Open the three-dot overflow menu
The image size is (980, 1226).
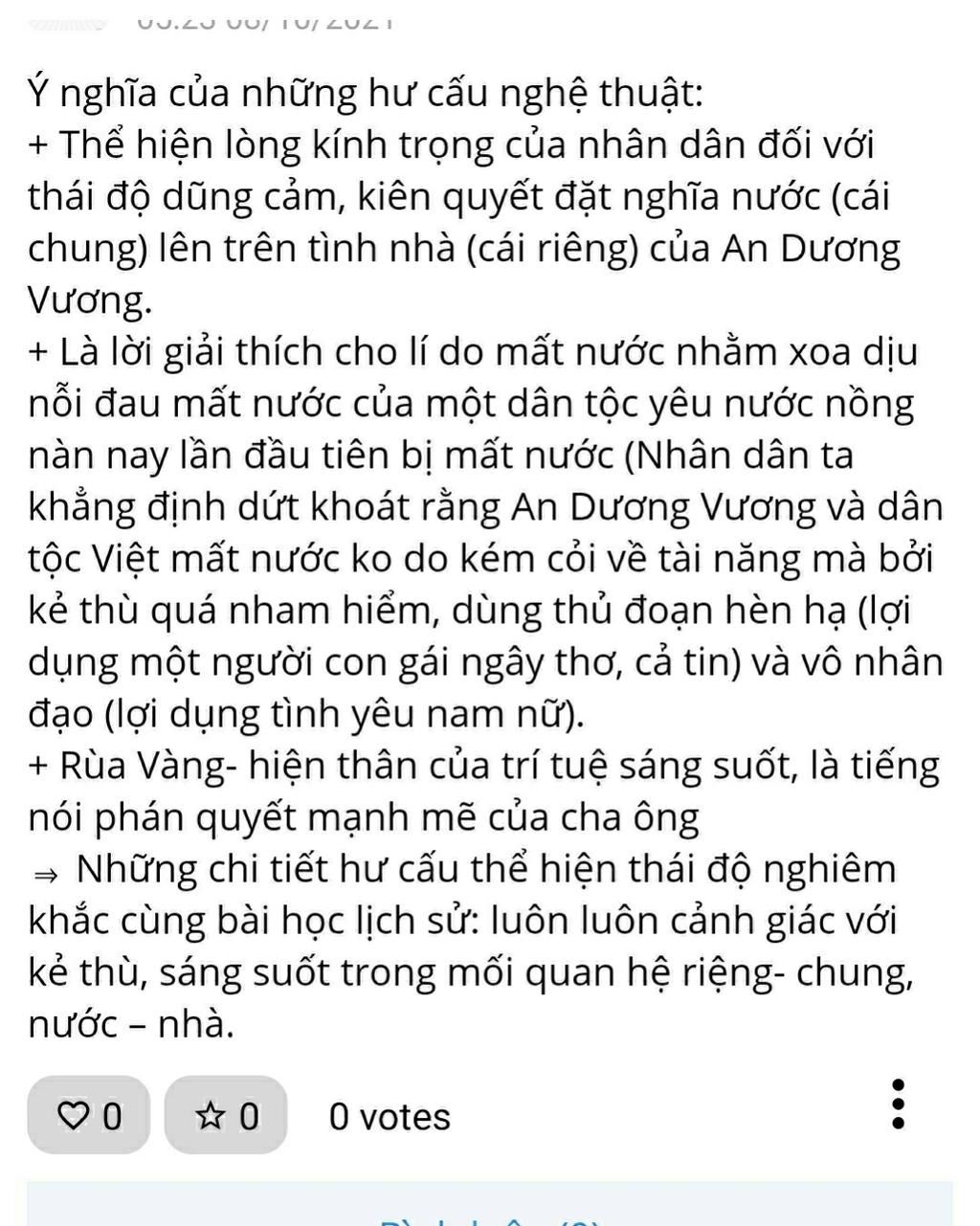(x=897, y=1105)
